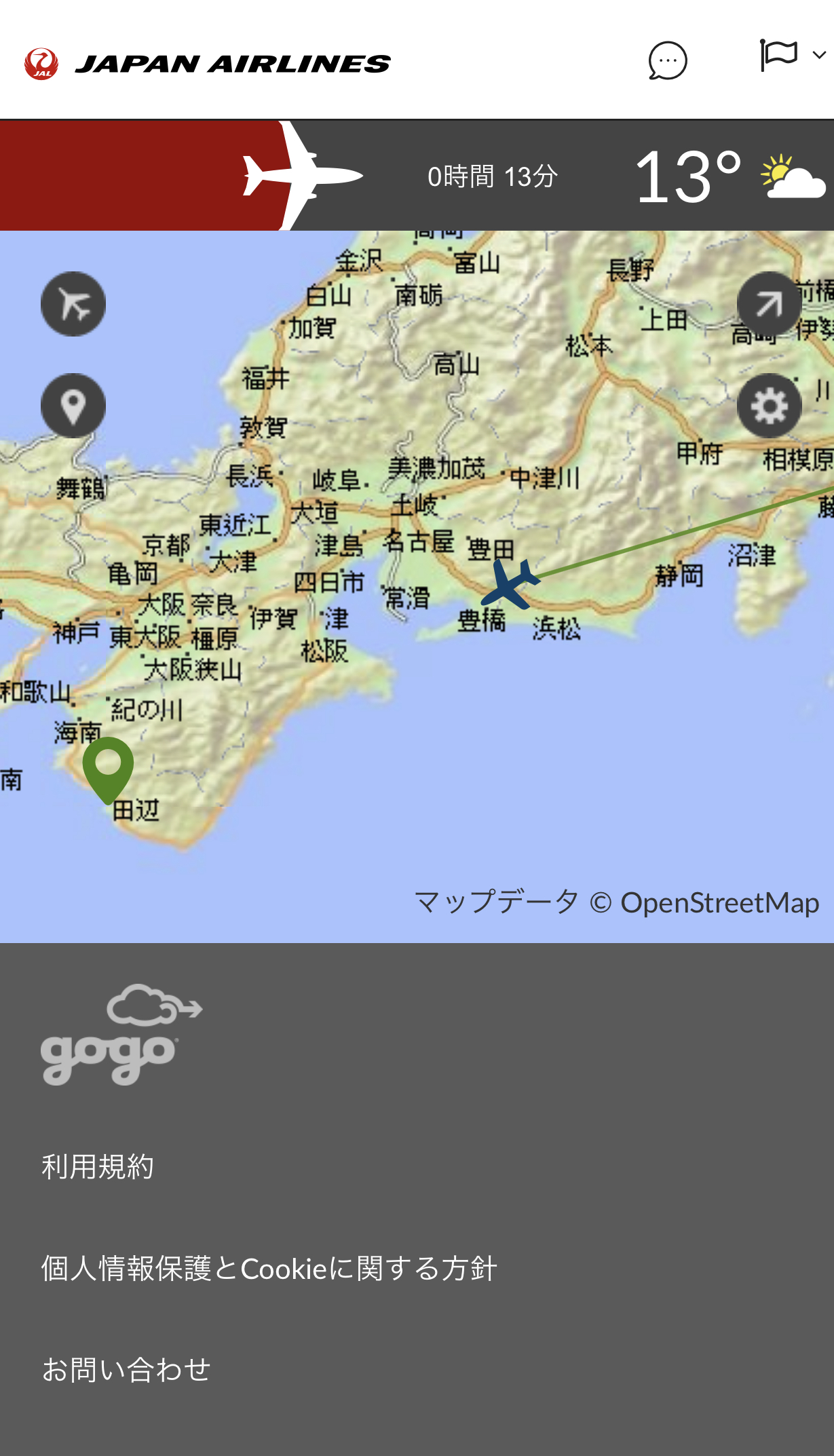
Task: Open the language flag dropdown
Action: click(792, 56)
